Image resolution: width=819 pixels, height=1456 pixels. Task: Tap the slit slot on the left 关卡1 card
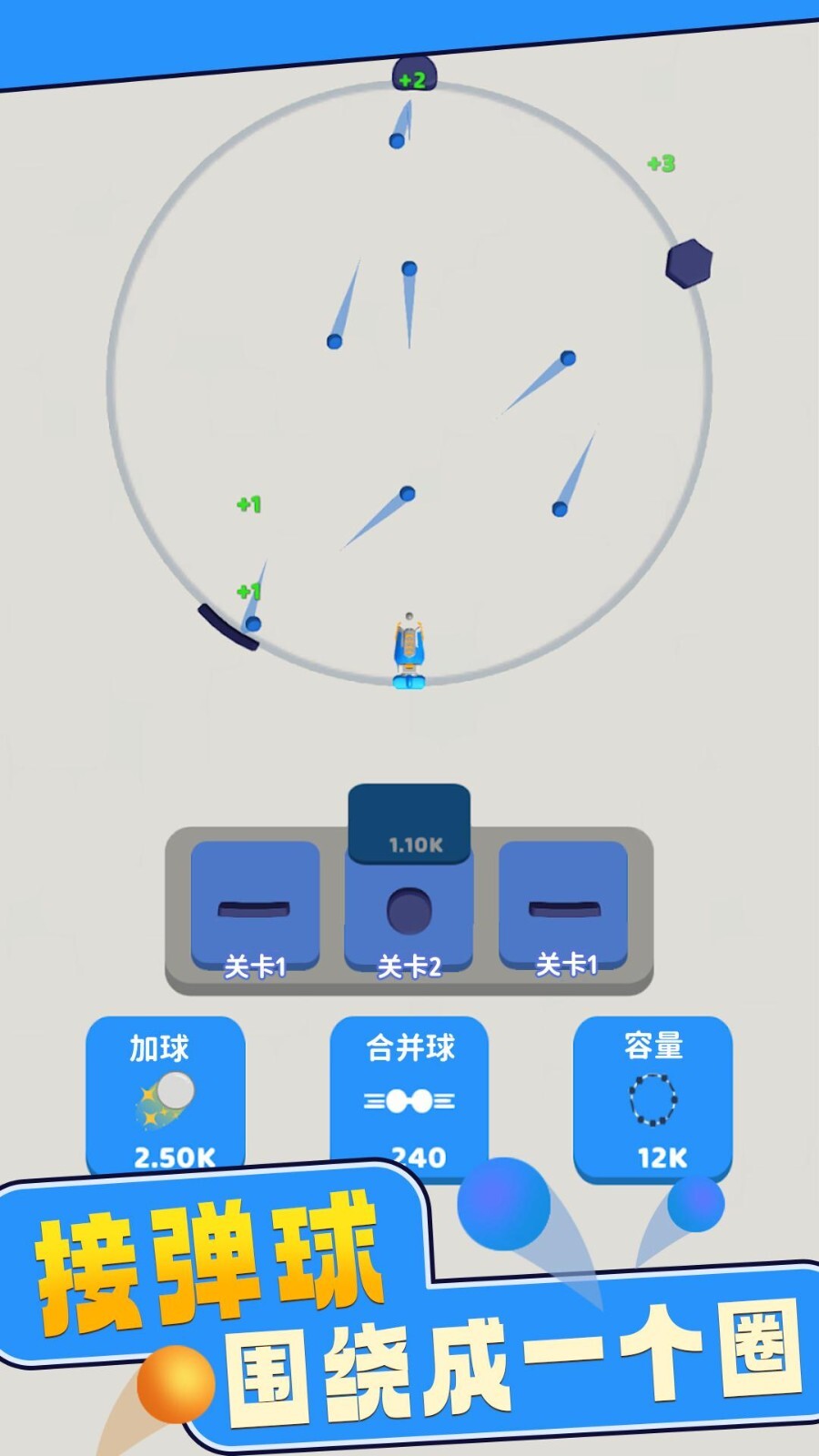(x=255, y=906)
